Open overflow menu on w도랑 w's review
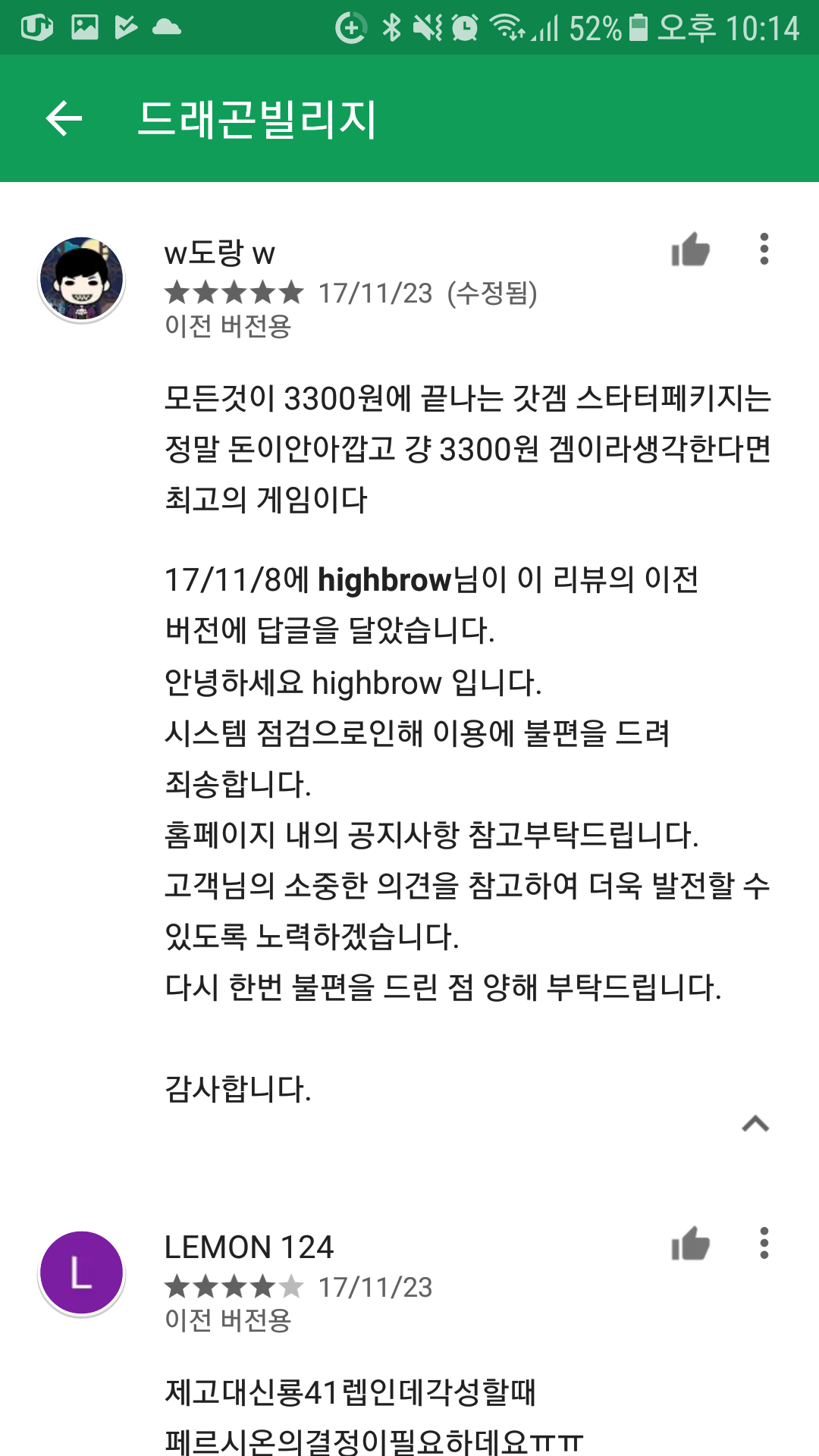The width and height of the screenshot is (819, 1456). pos(764,249)
